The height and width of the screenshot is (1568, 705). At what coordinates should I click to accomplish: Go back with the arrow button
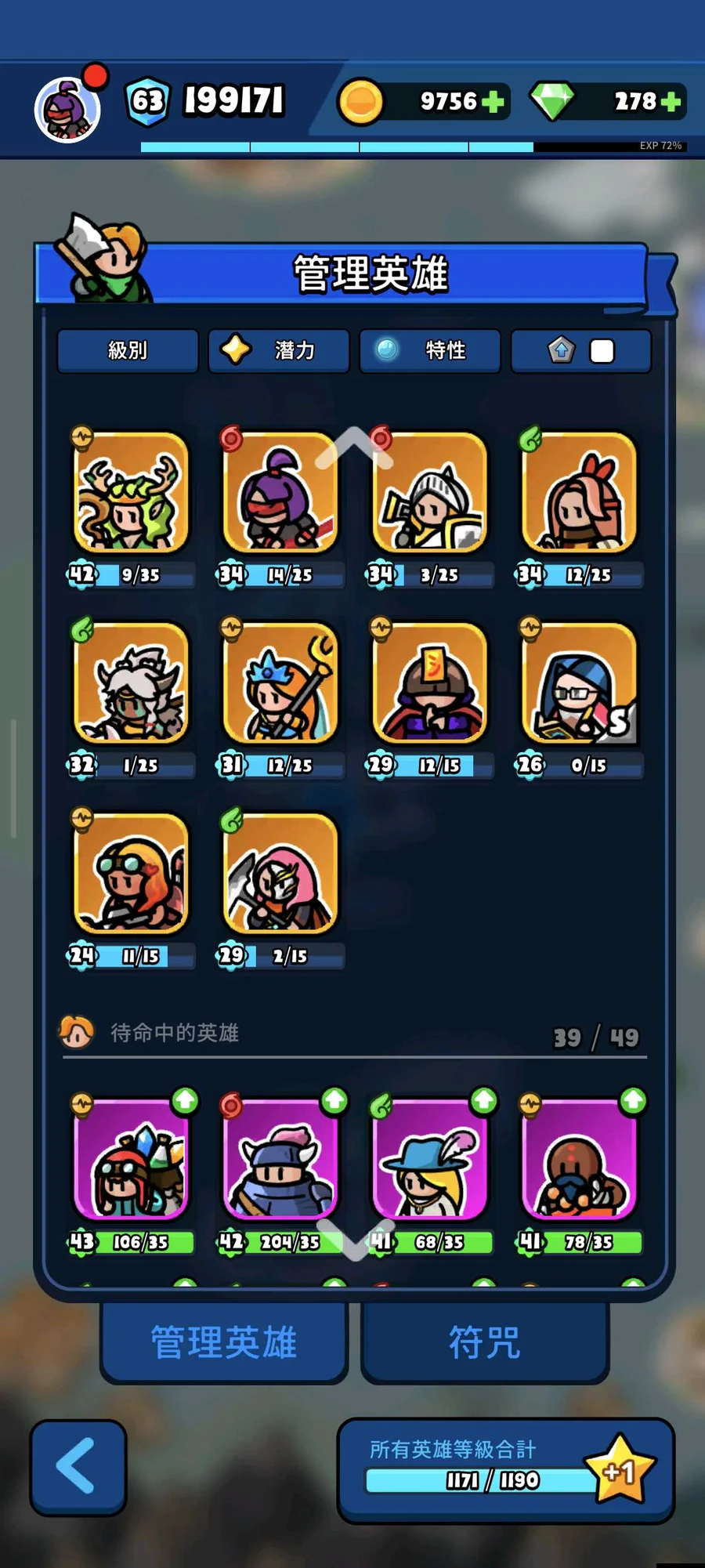click(x=78, y=1467)
